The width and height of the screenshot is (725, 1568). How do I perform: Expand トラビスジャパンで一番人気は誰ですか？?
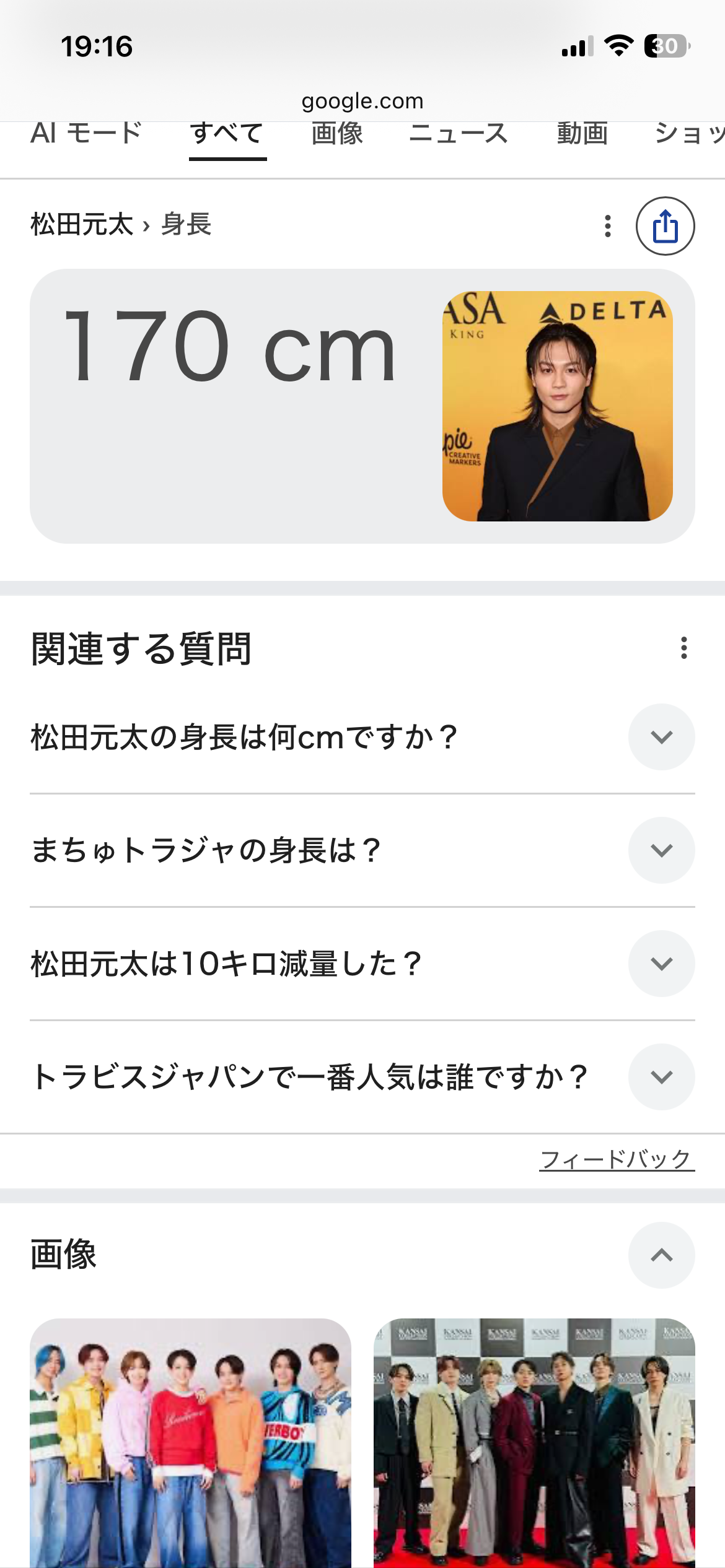(661, 1077)
